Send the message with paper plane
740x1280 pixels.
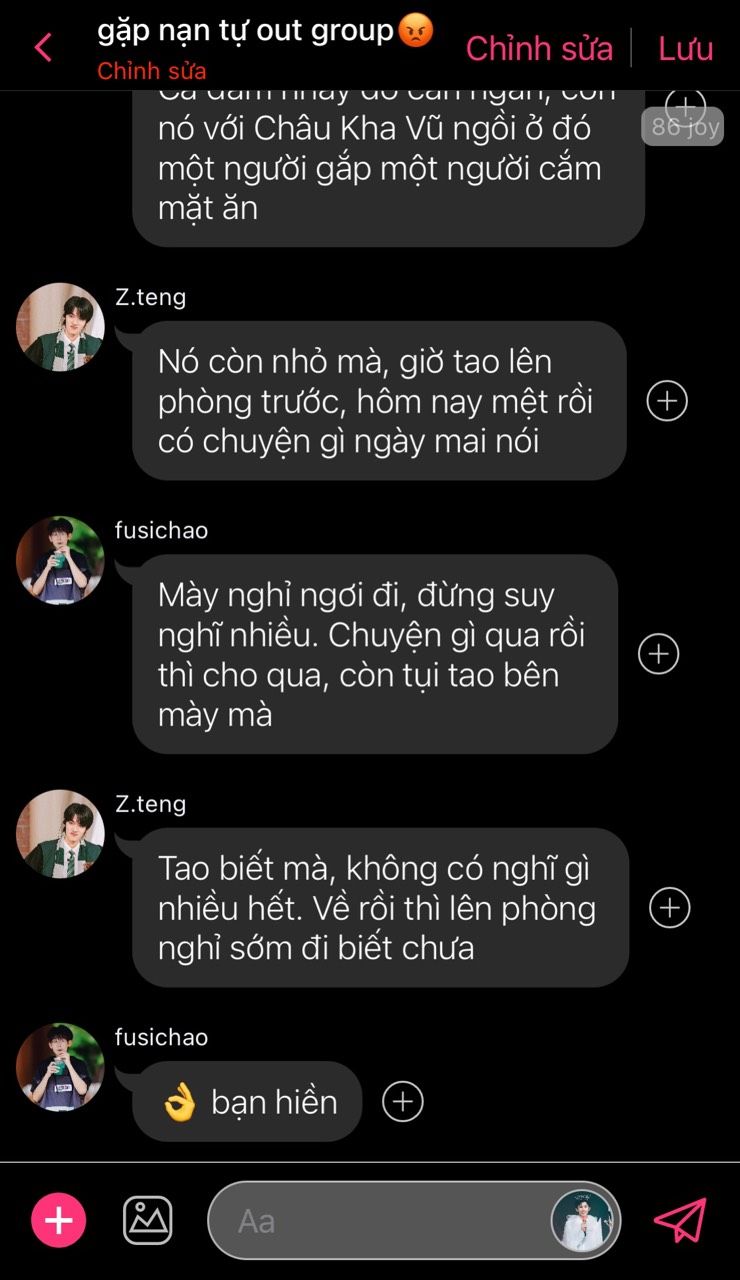point(680,1221)
